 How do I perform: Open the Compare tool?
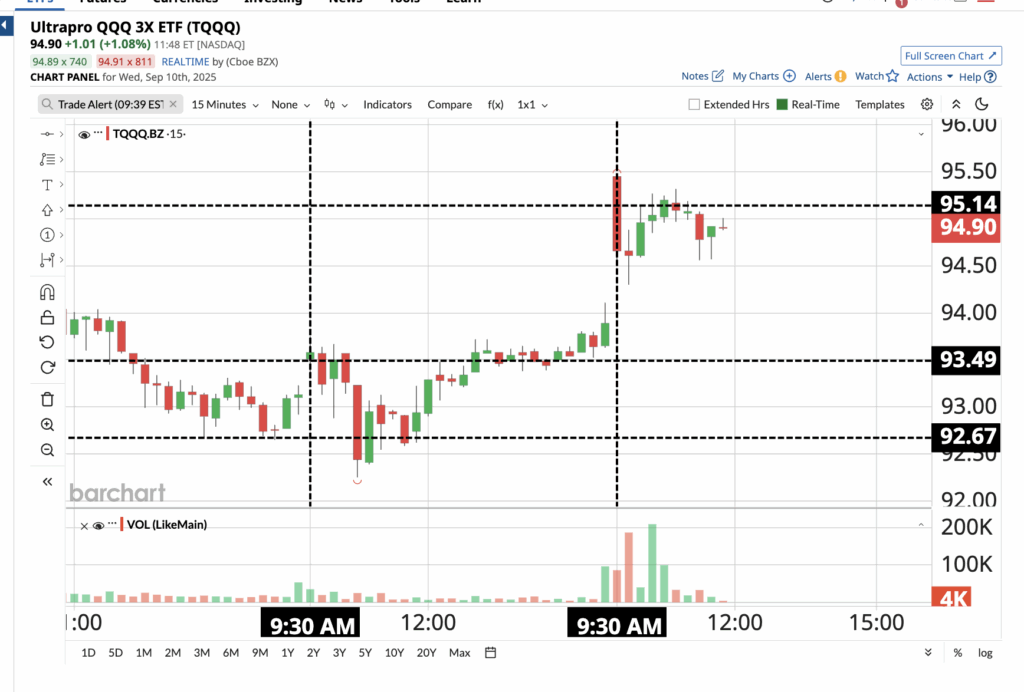(449, 104)
